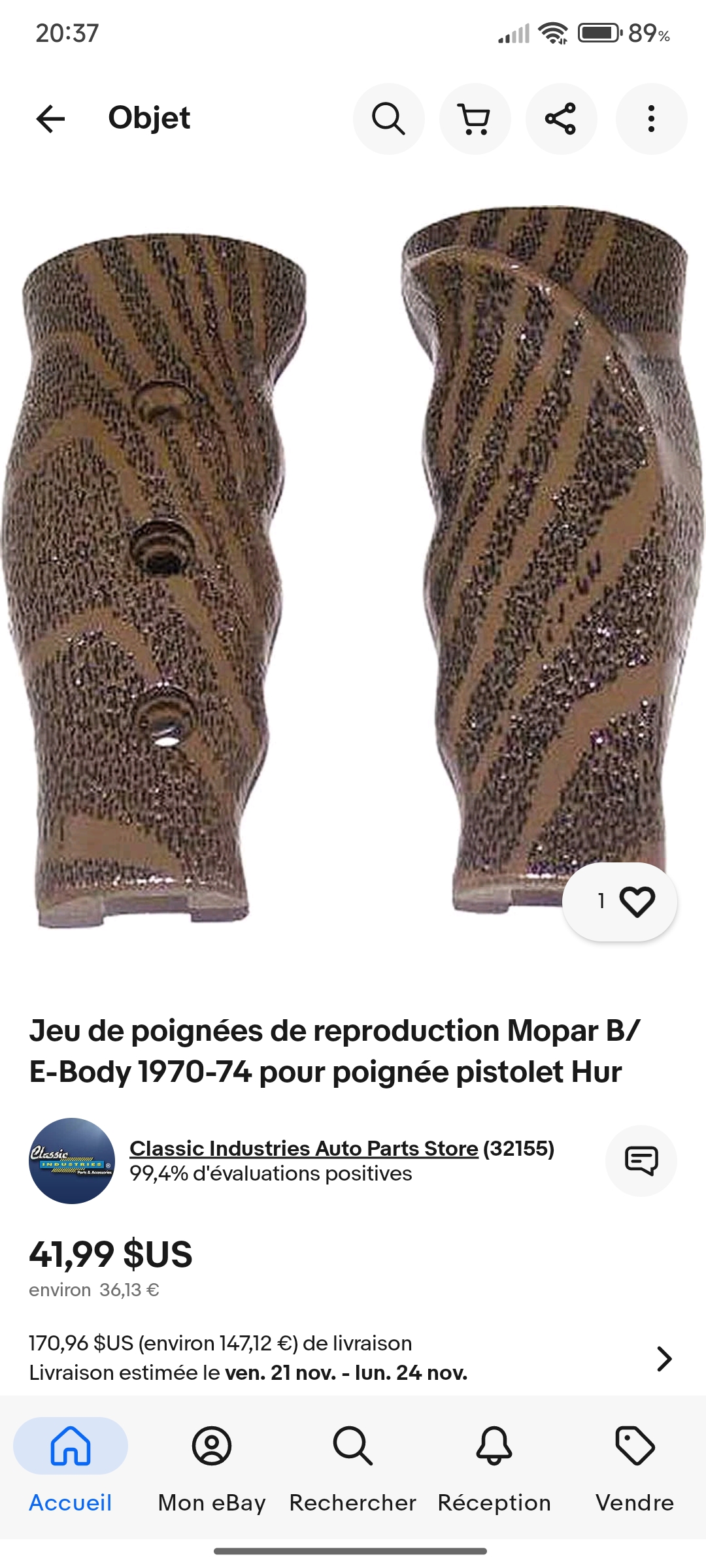Image resolution: width=706 pixels, height=1568 pixels.
Task: Message the seller
Action: point(641,1160)
